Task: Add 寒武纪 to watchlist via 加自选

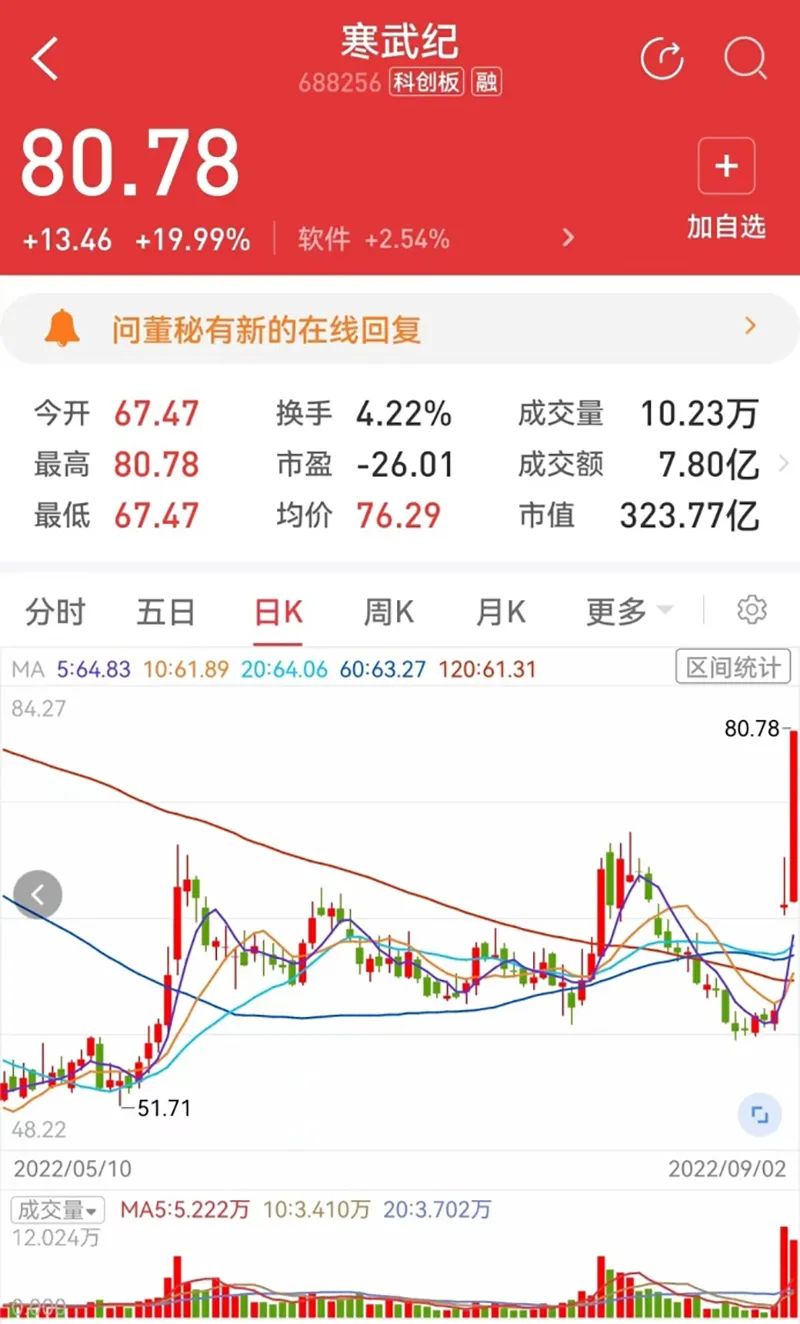Action: point(726,189)
